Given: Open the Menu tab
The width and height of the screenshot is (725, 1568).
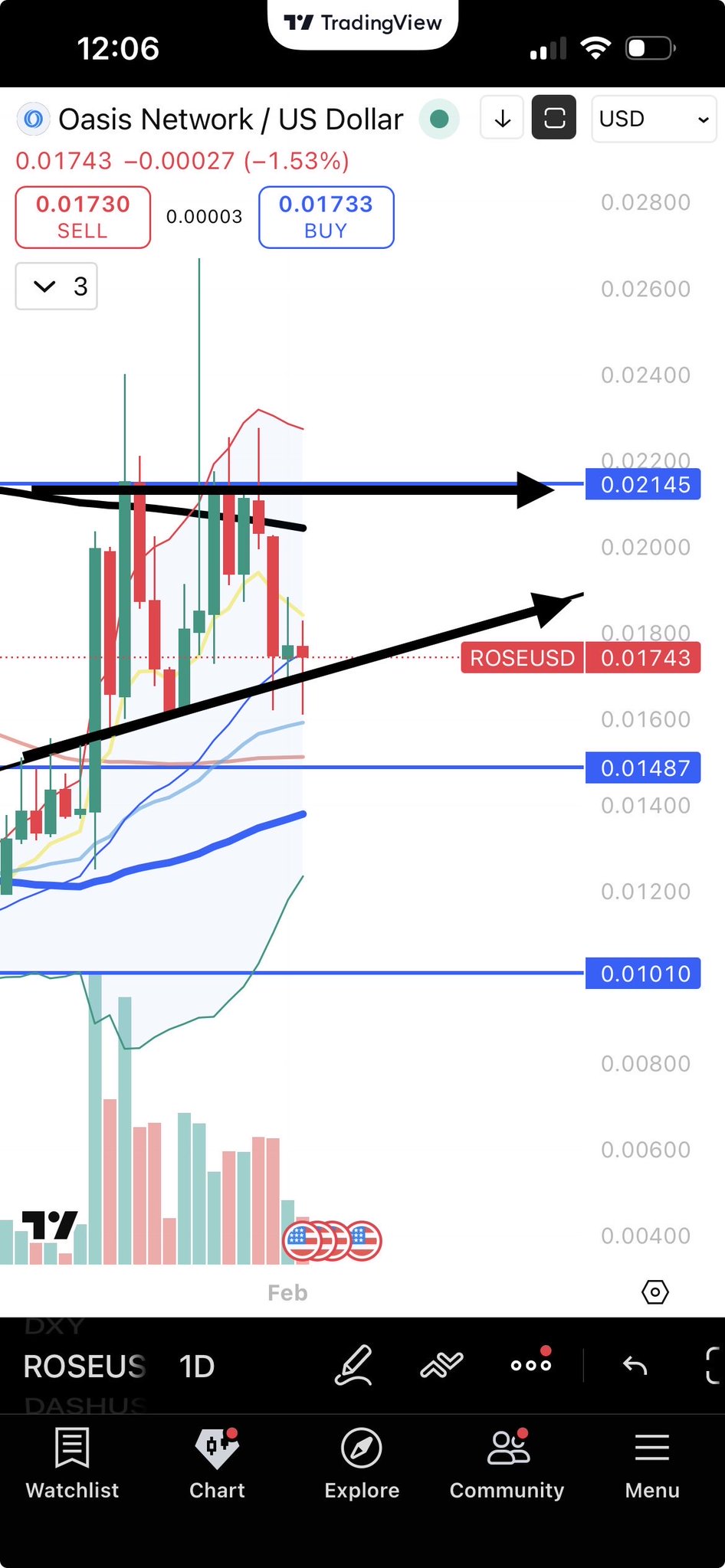Looking at the screenshot, I should (x=652, y=1463).
